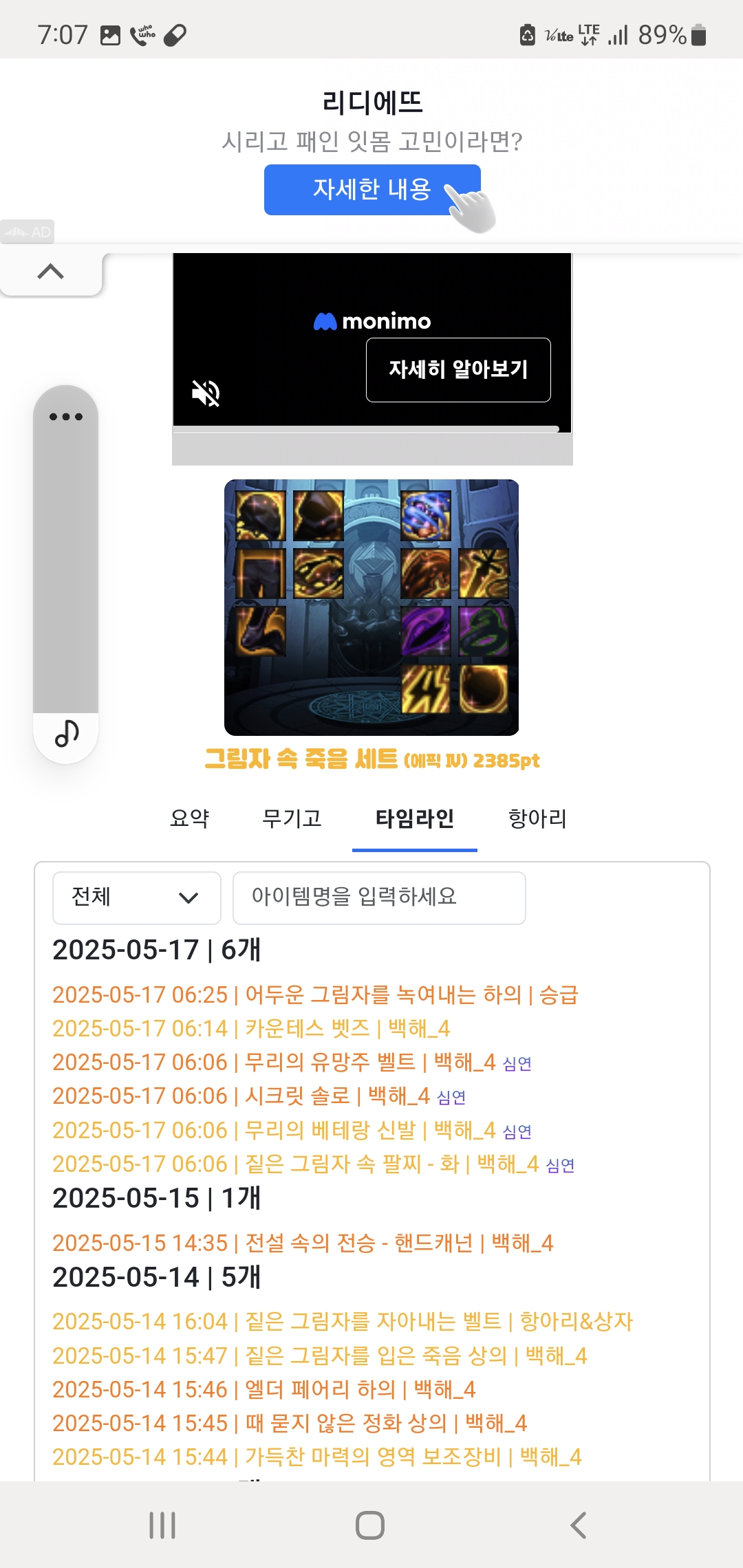This screenshot has height=1568, width=743.
Task: Collapse the top ad with the up chevron
Action: click(51, 272)
